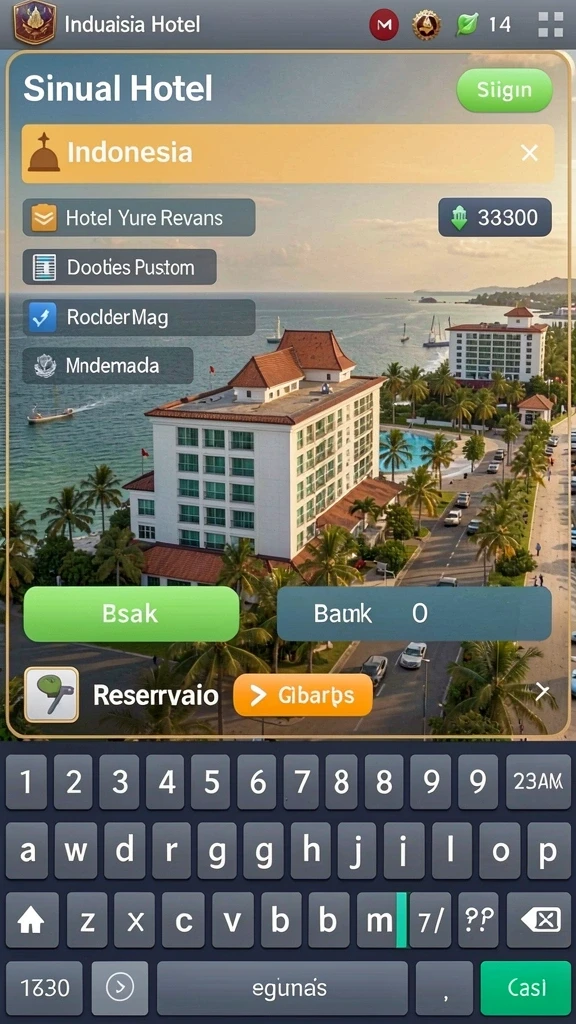Toggle the RoclderMag checkbox
This screenshot has width=576, height=1024.
coord(43,317)
